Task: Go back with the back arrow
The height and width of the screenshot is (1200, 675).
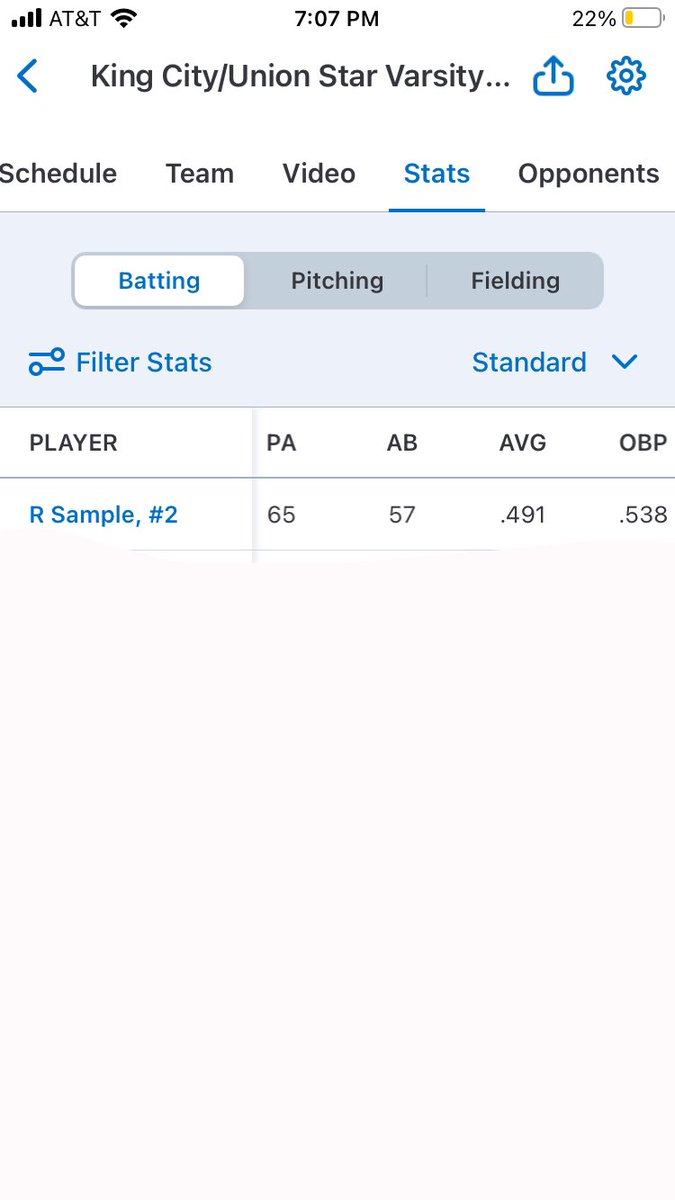Action: click(x=28, y=76)
